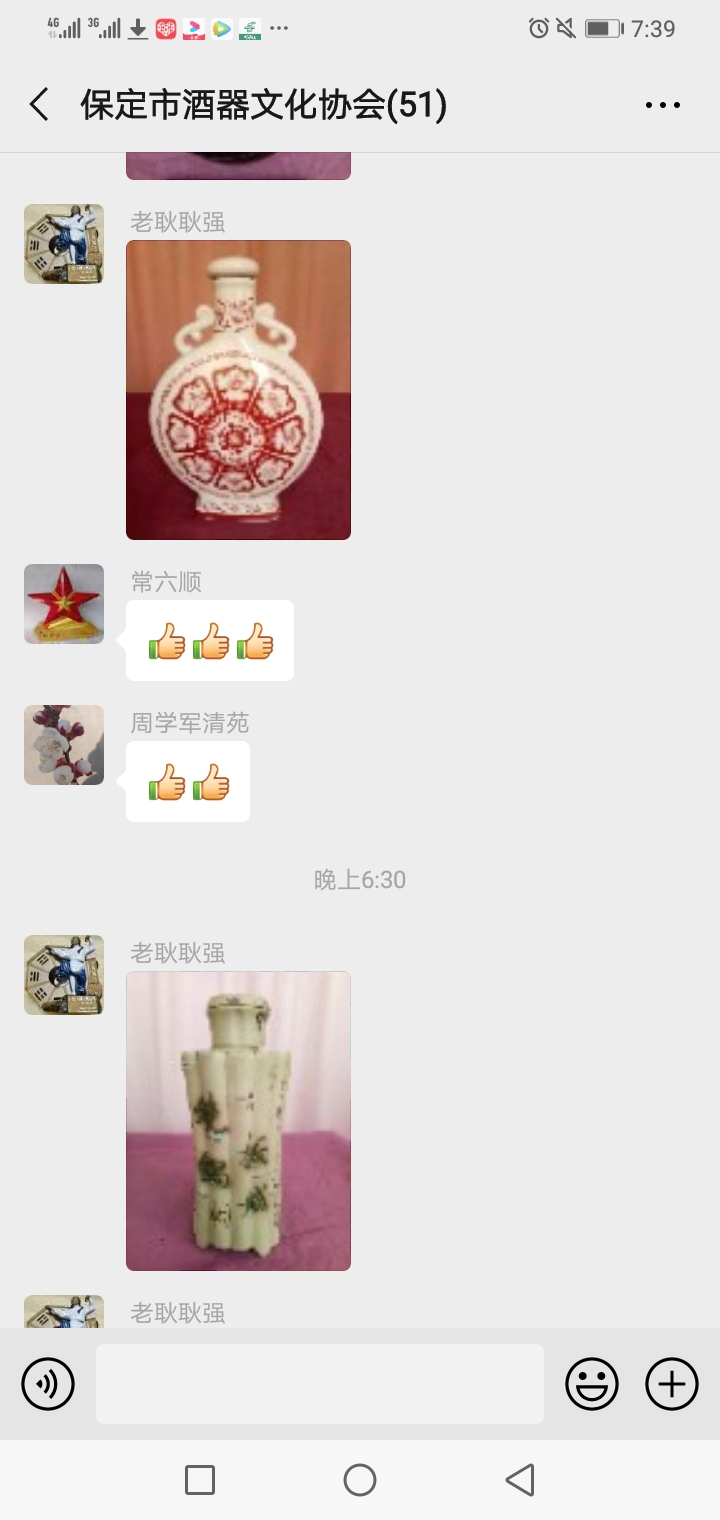Open the red-and-white flask photo

pyautogui.click(x=238, y=390)
